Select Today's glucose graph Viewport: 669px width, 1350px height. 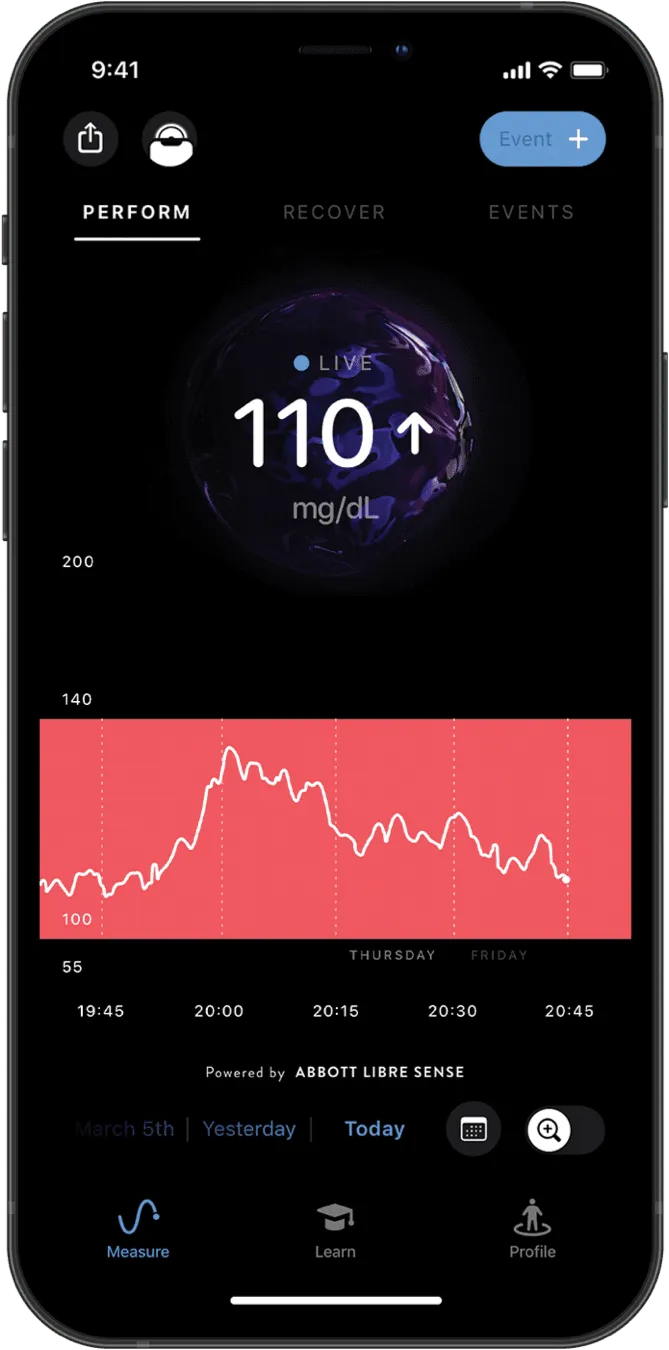[374, 1129]
